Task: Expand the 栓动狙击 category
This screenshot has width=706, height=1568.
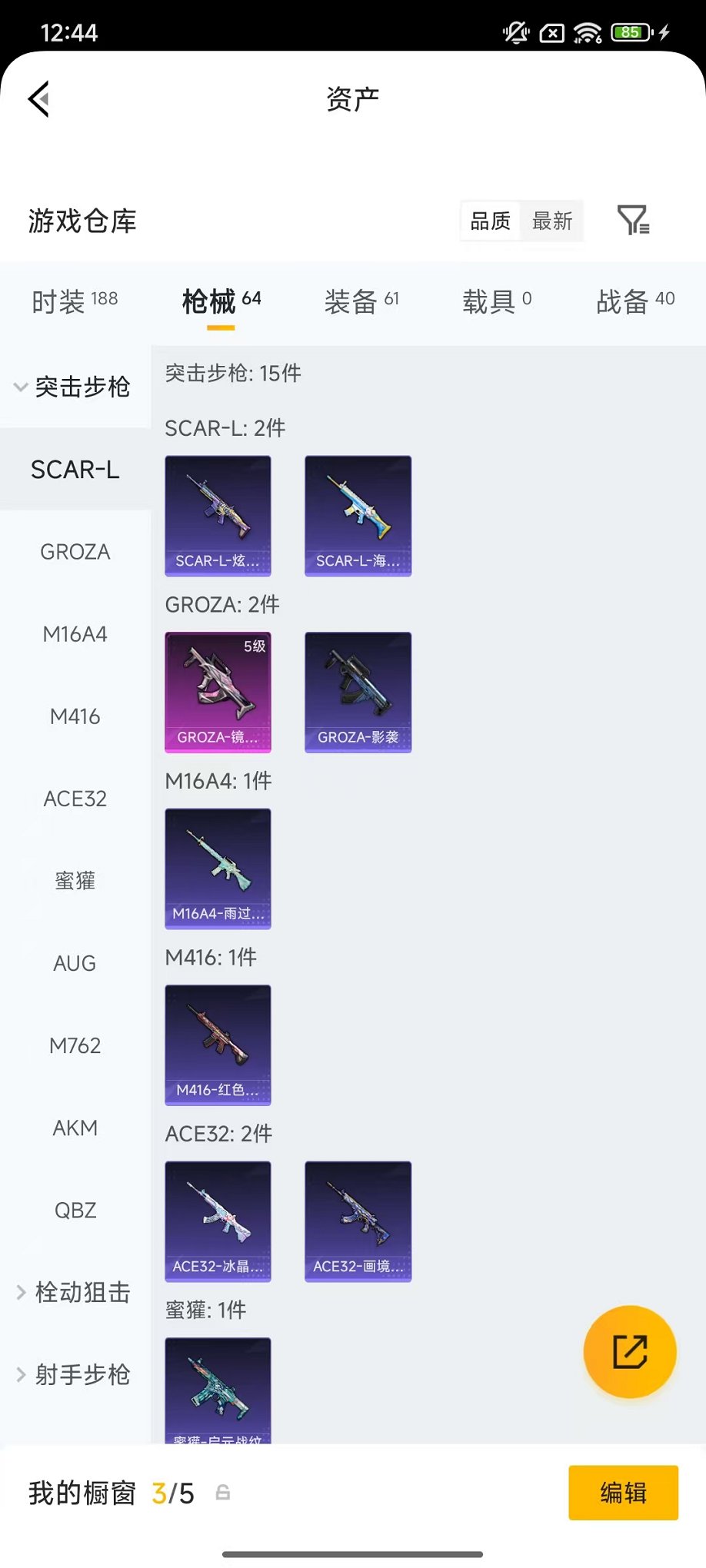Action: (x=74, y=1292)
